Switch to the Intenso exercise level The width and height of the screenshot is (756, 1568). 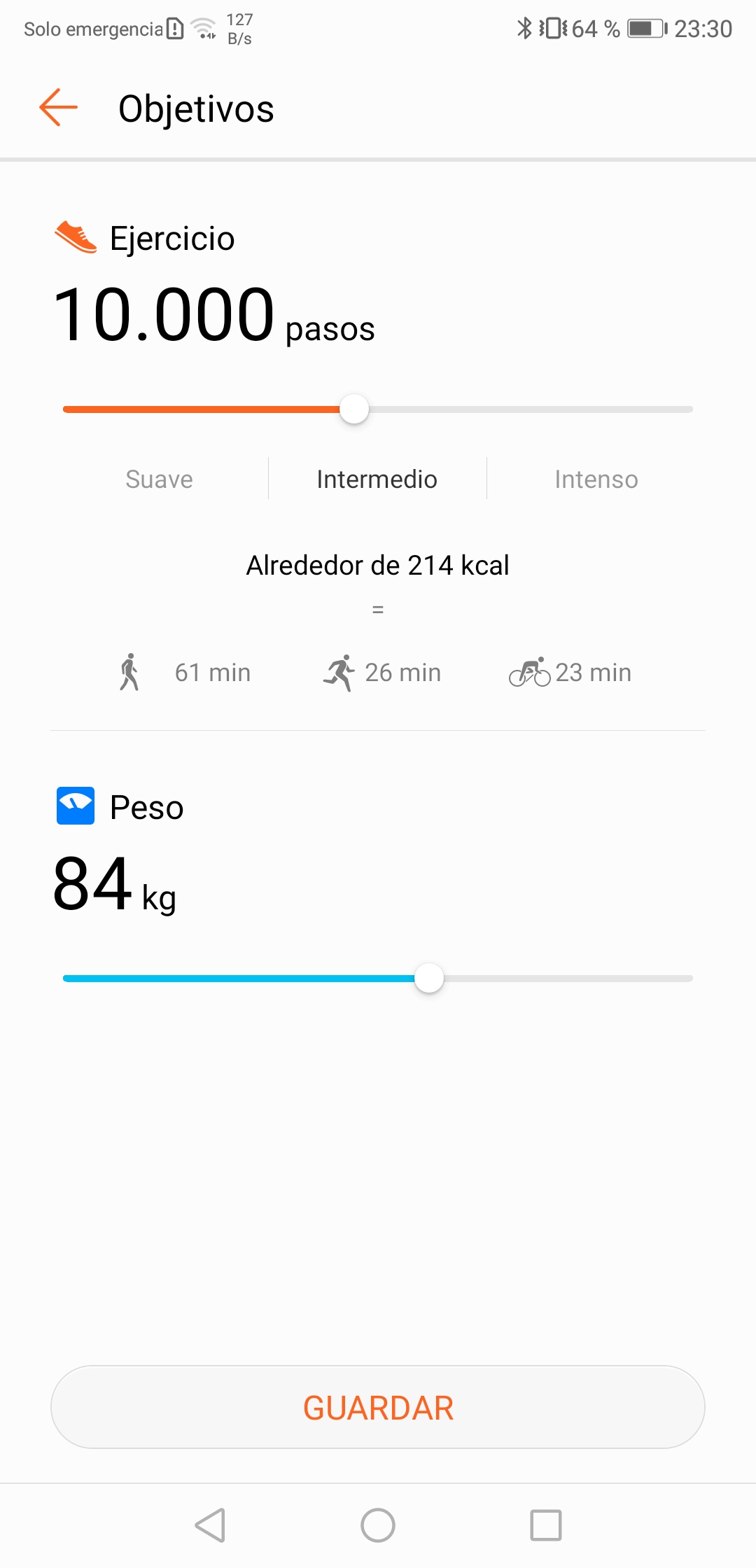[x=596, y=479]
